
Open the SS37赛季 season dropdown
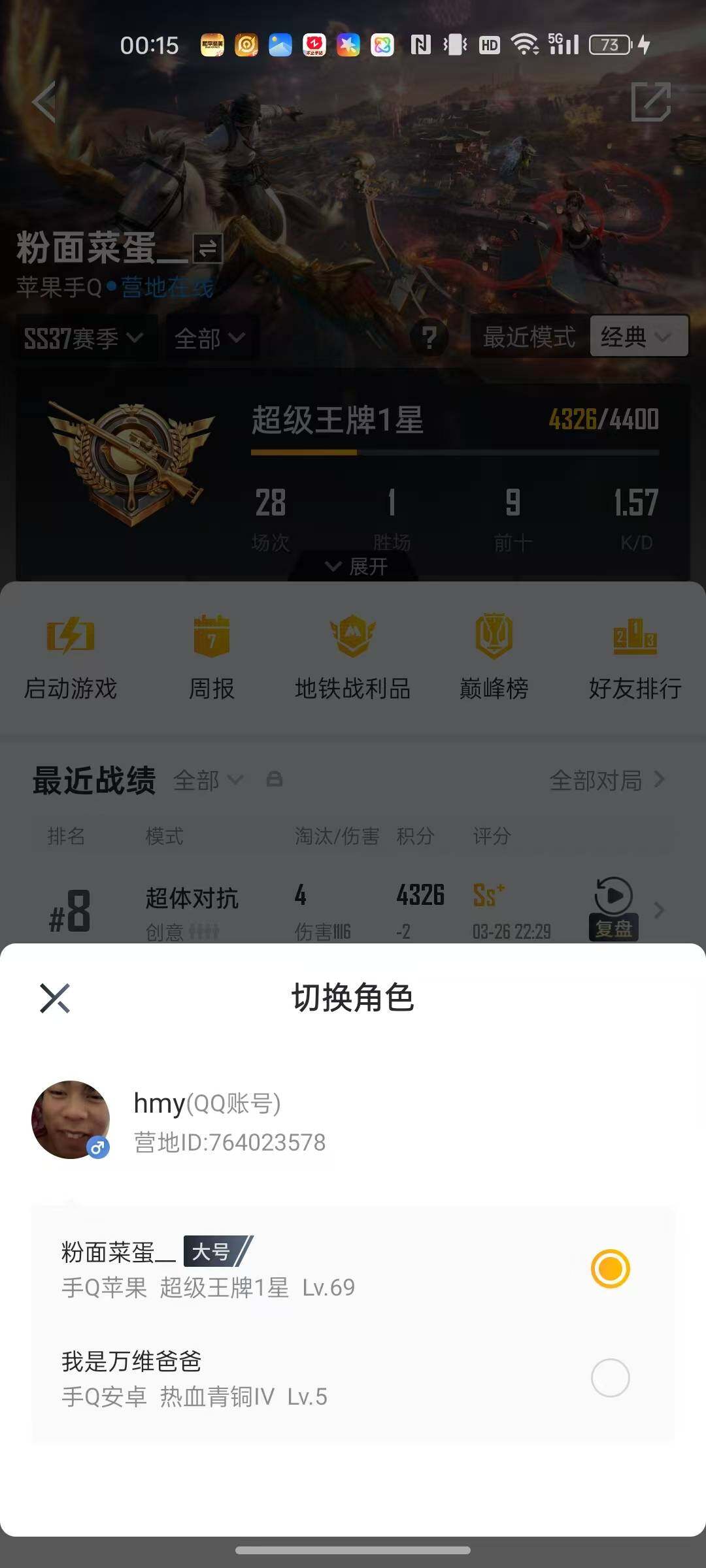[82, 336]
